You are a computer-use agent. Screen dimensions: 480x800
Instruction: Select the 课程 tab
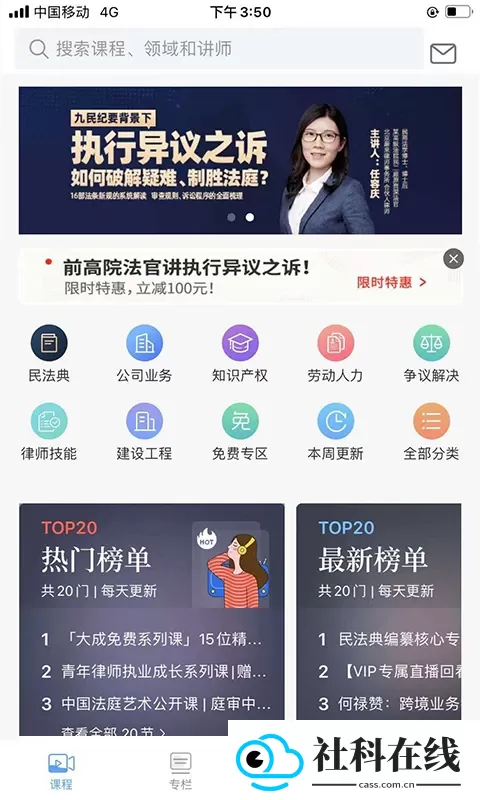61,771
